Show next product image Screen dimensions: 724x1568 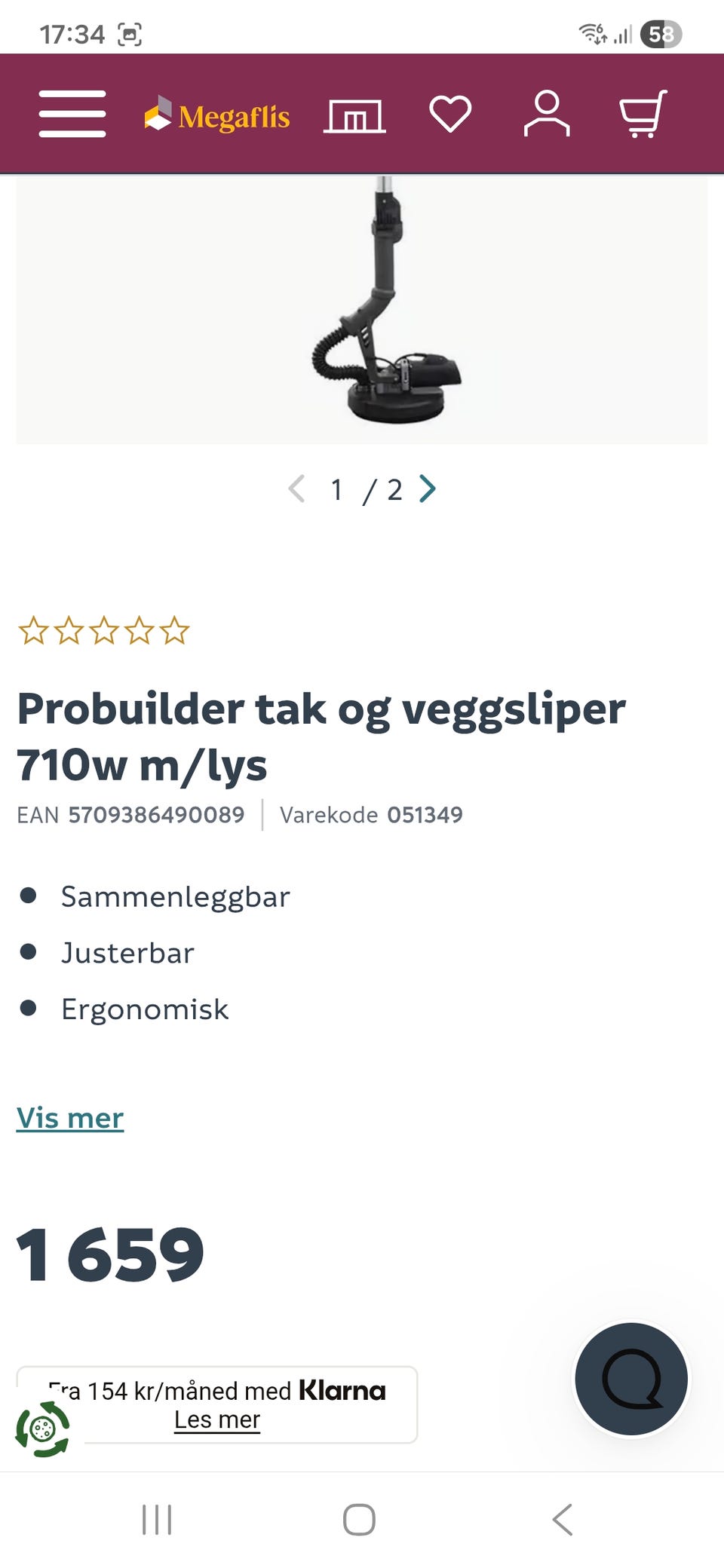pos(427,489)
